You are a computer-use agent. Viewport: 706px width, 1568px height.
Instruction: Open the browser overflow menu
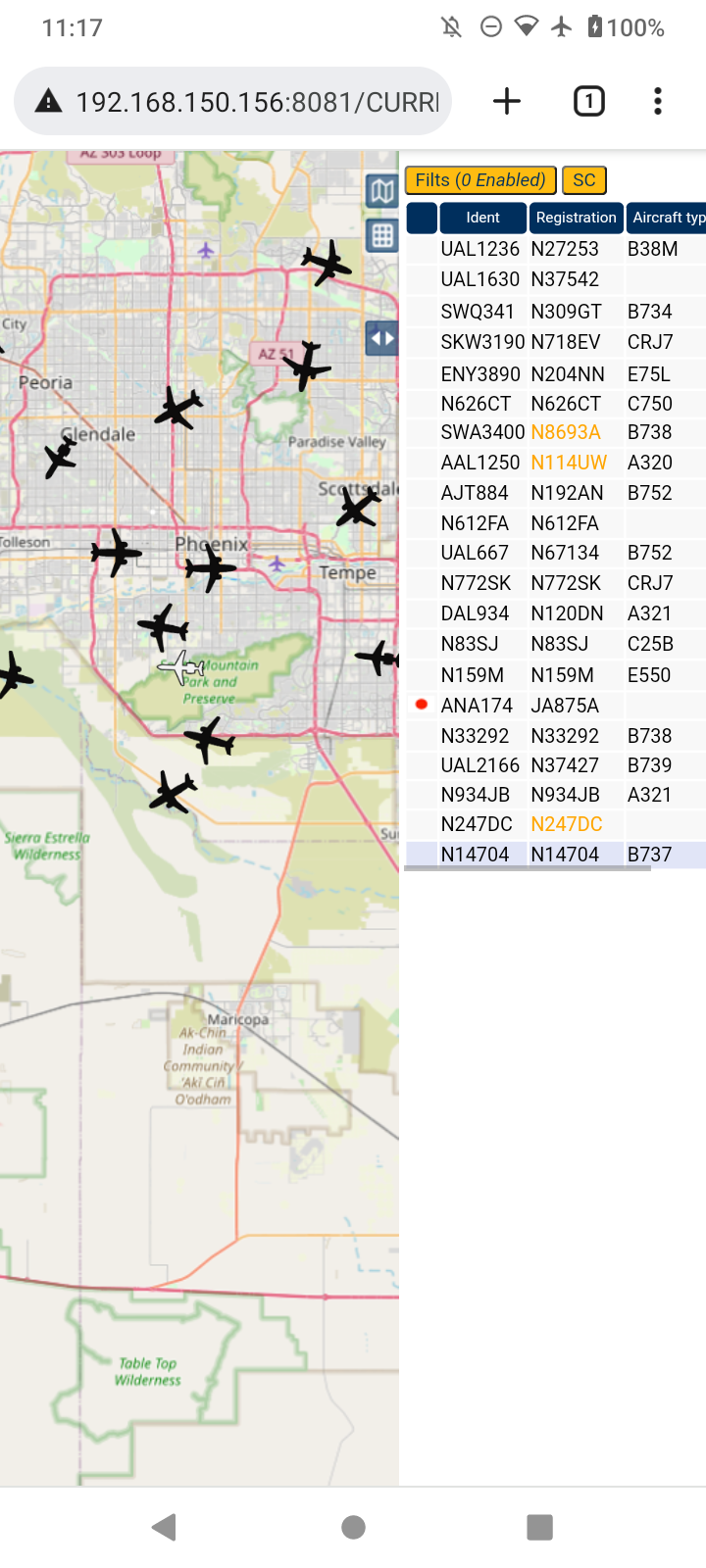click(x=658, y=101)
